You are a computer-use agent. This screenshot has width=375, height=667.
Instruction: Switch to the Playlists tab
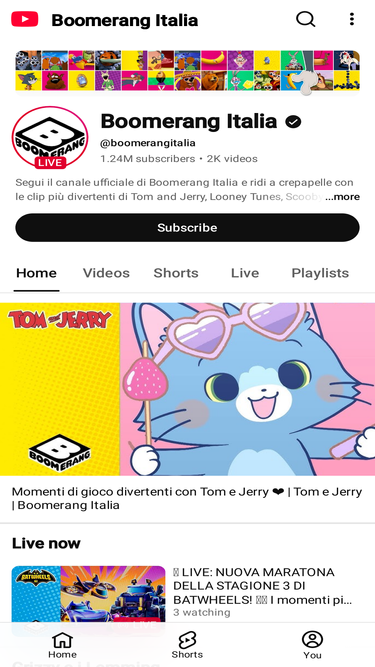click(320, 273)
